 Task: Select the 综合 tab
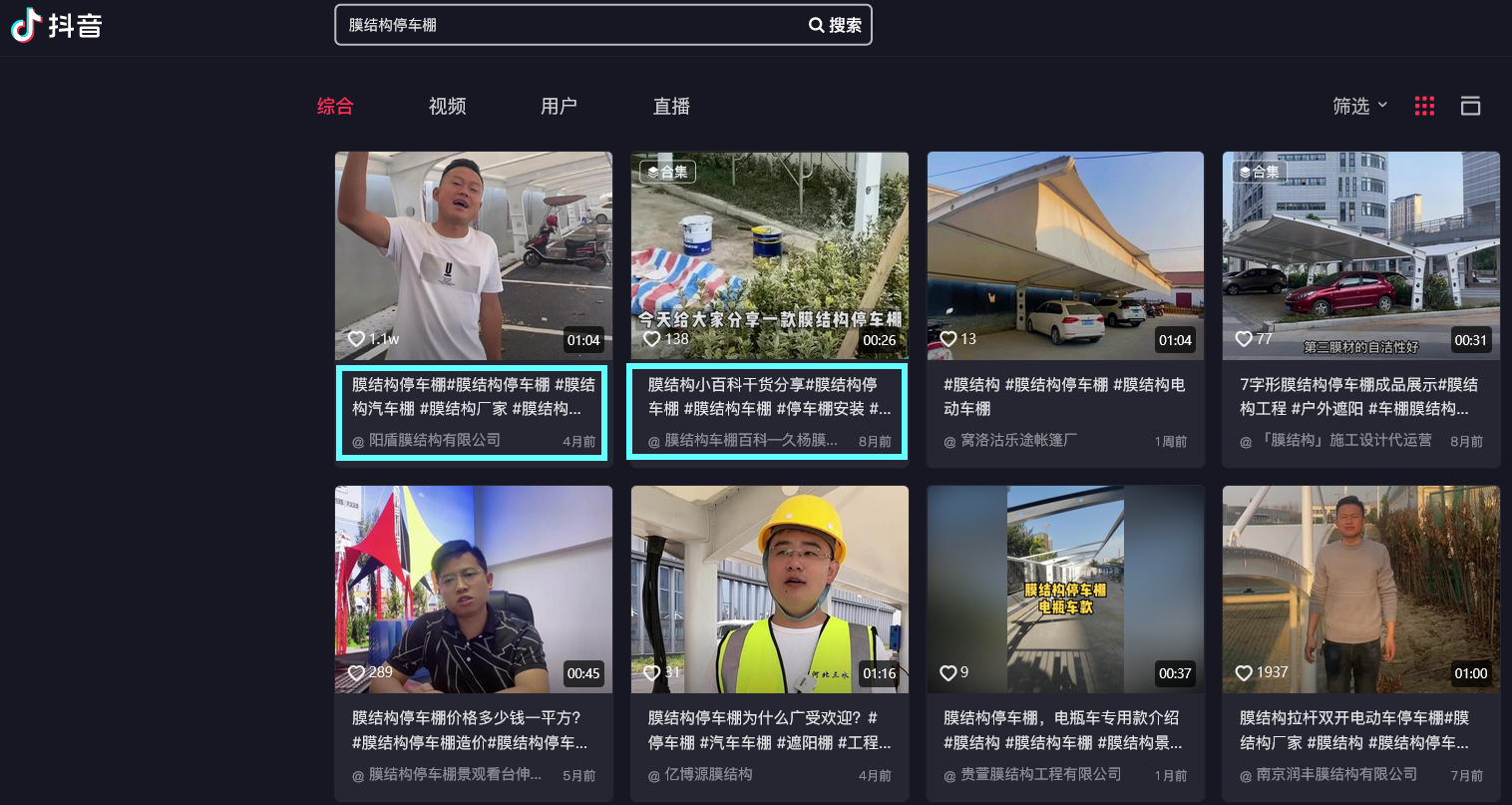(335, 106)
